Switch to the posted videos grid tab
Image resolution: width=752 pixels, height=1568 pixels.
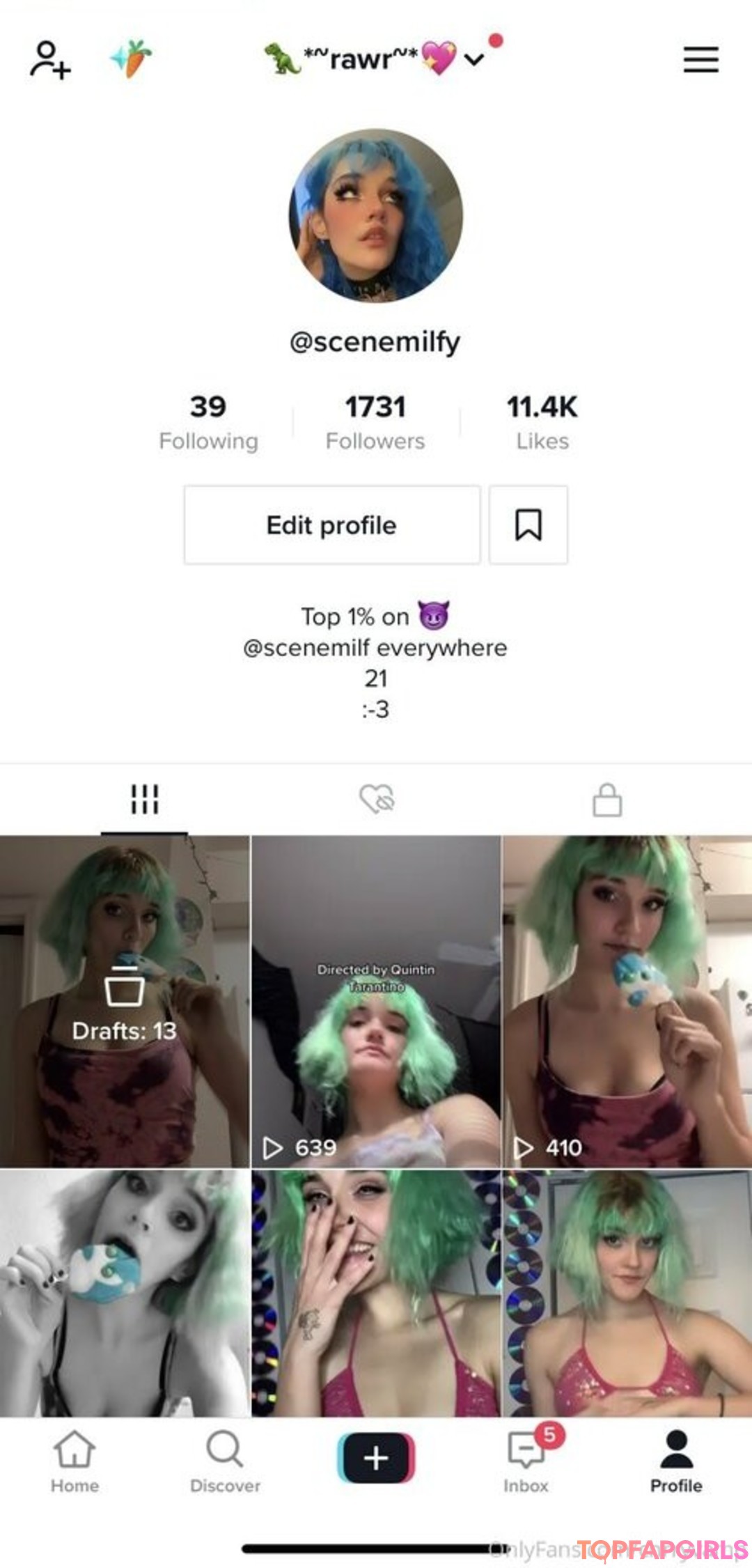144,799
